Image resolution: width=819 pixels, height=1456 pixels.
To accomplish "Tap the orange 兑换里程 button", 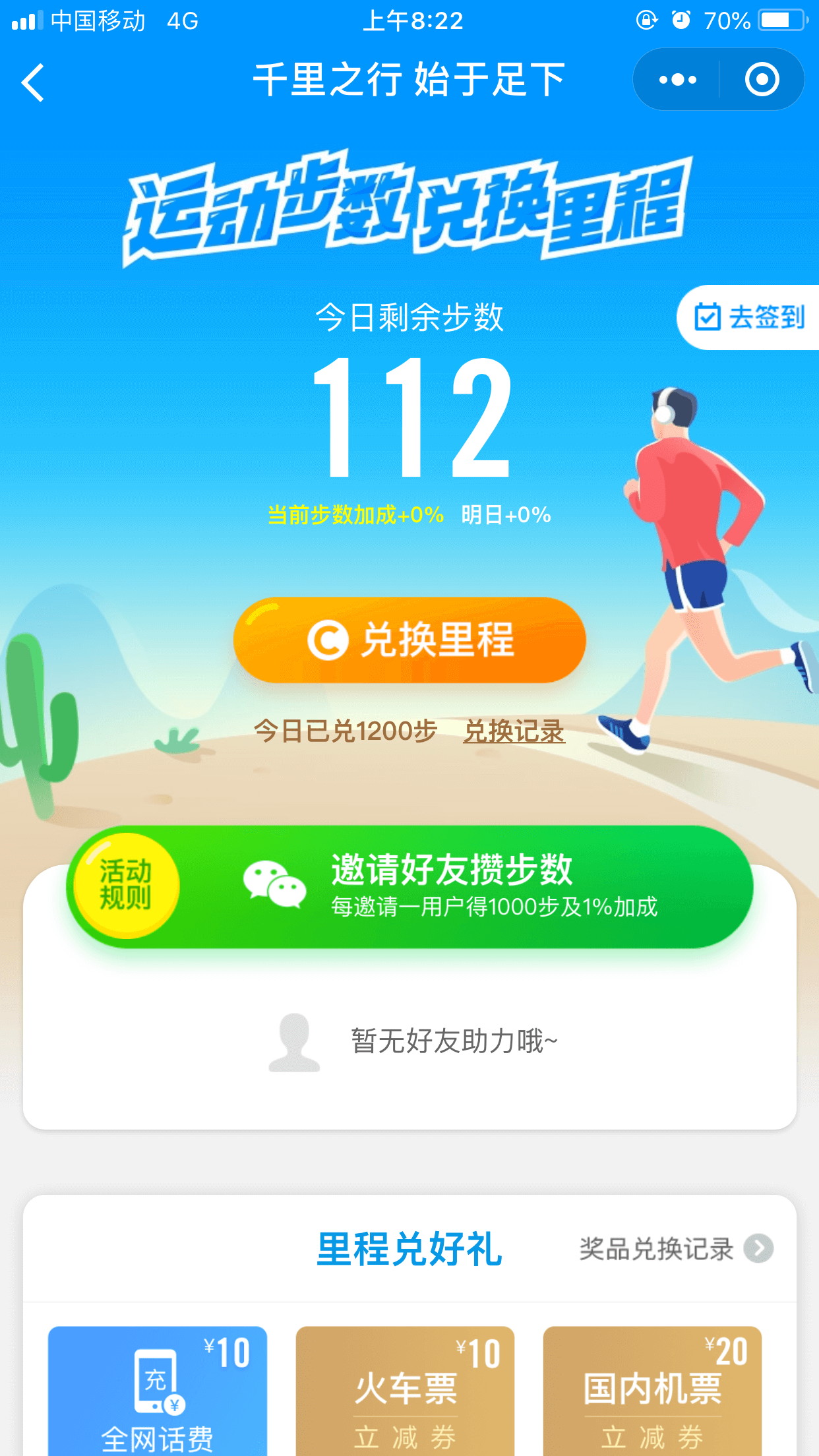I will point(409,640).
